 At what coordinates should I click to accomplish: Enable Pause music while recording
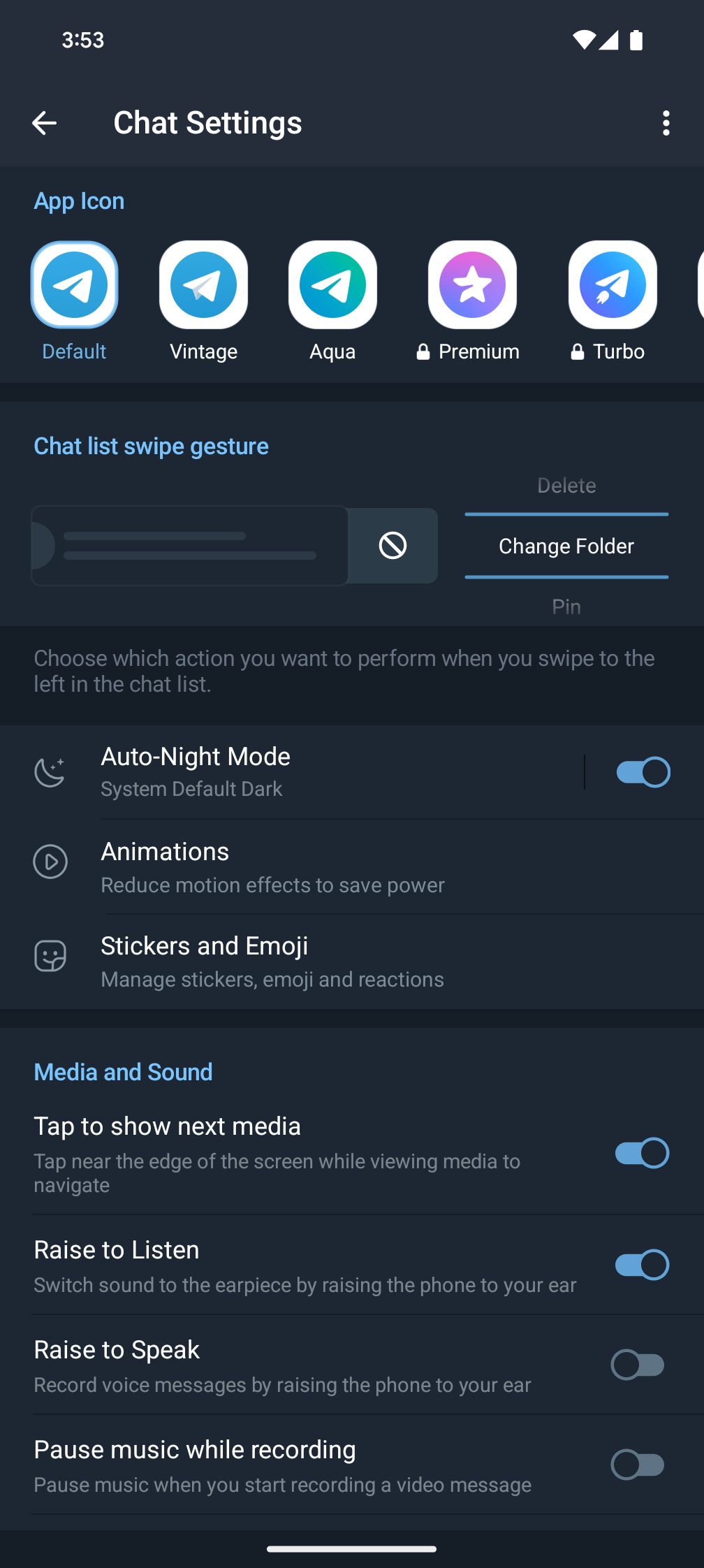[x=638, y=1465]
